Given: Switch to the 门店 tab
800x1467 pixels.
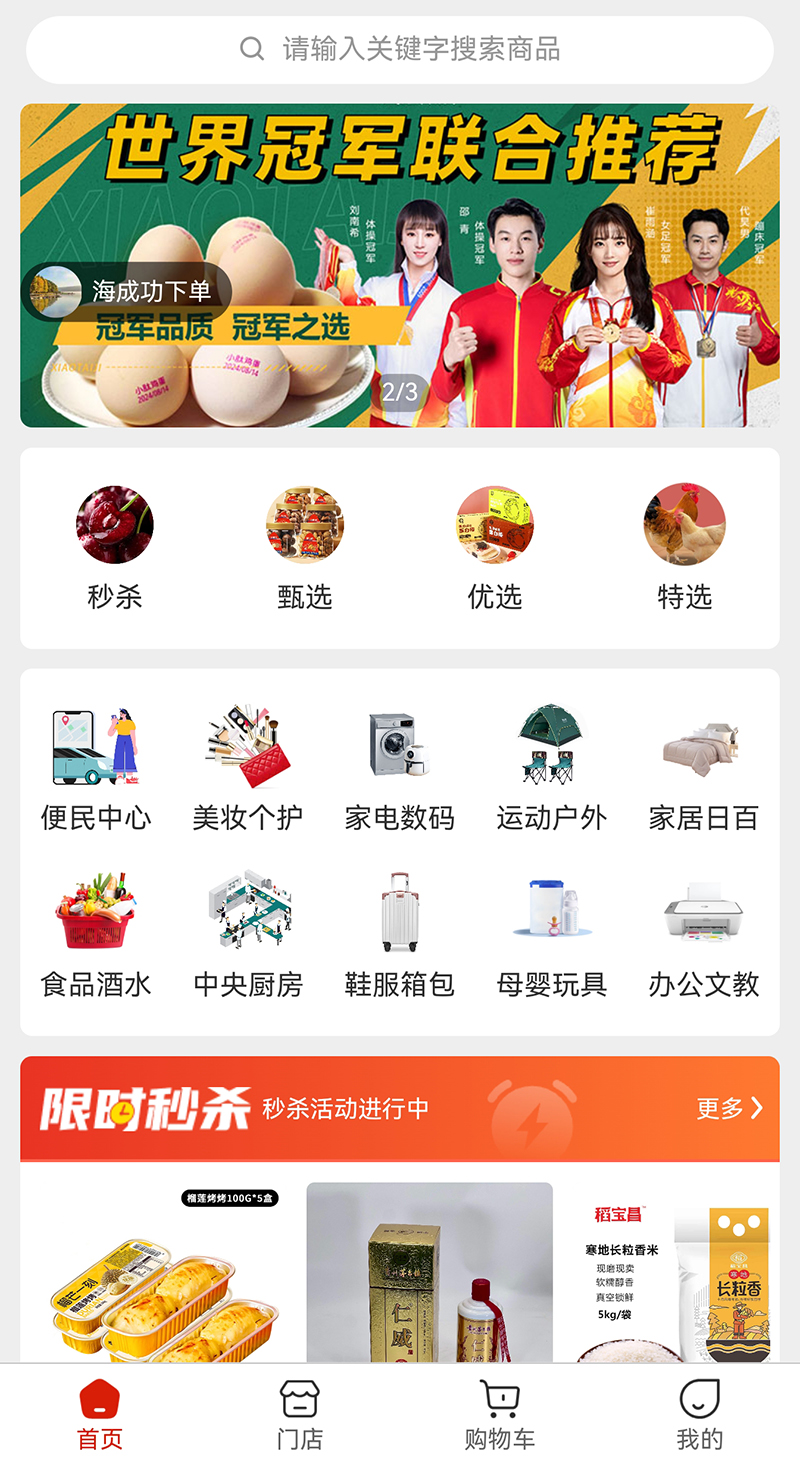Looking at the screenshot, I should click(300, 1415).
